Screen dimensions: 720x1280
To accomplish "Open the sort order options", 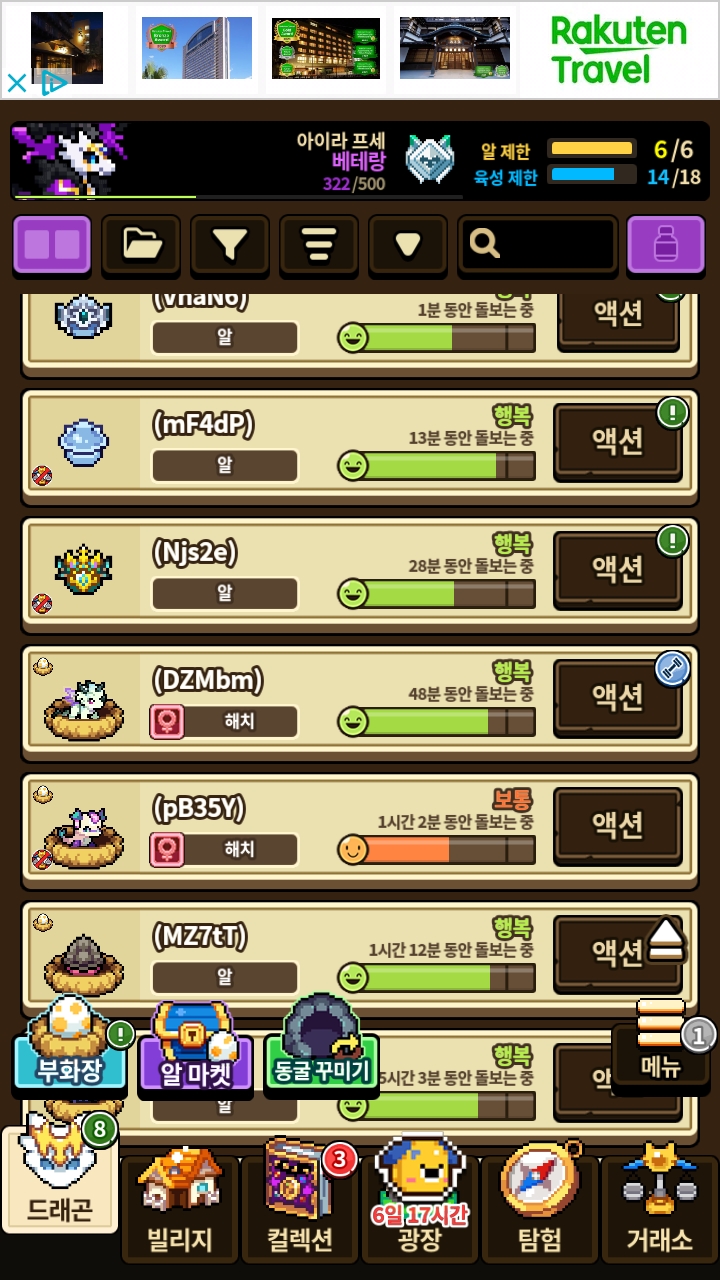I will [319, 244].
